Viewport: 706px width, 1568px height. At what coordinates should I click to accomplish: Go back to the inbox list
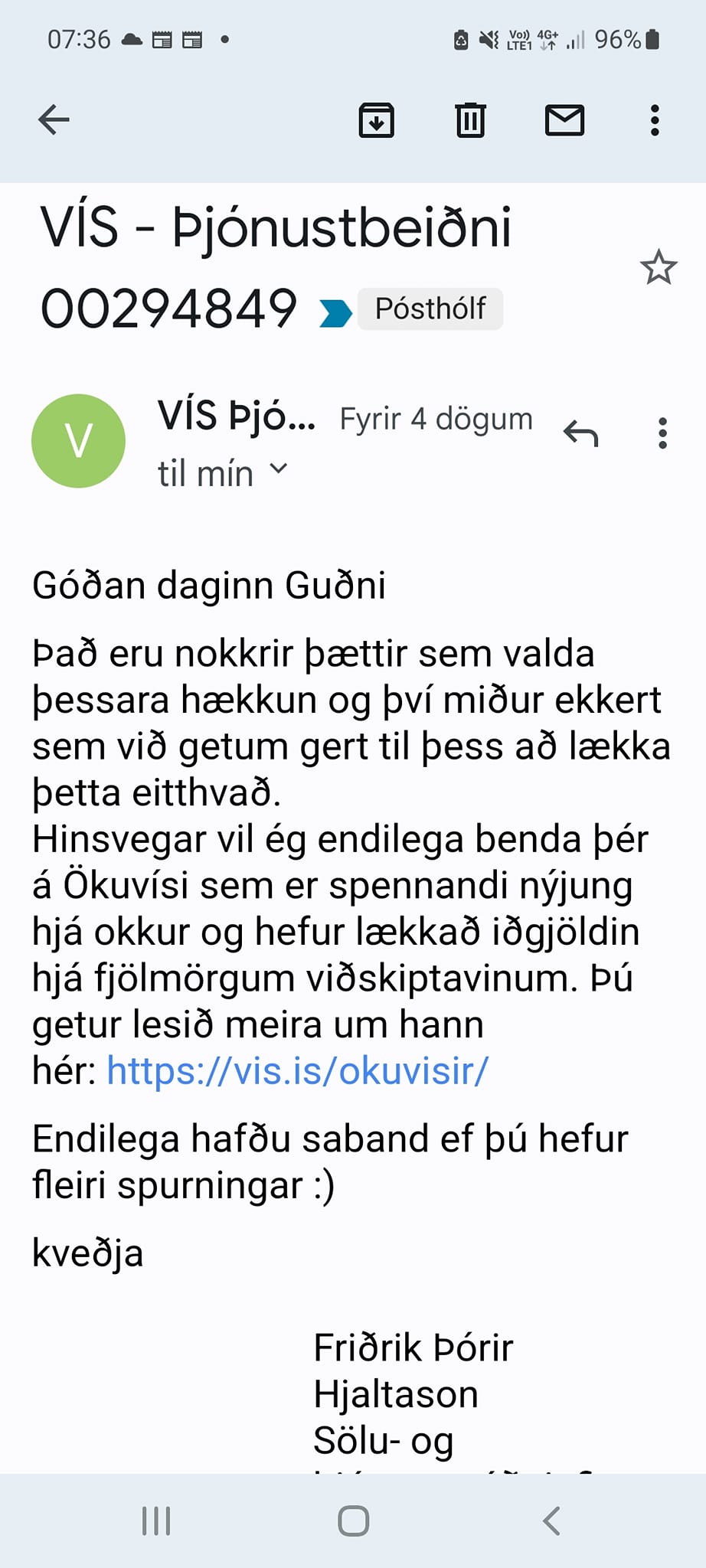point(54,120)
